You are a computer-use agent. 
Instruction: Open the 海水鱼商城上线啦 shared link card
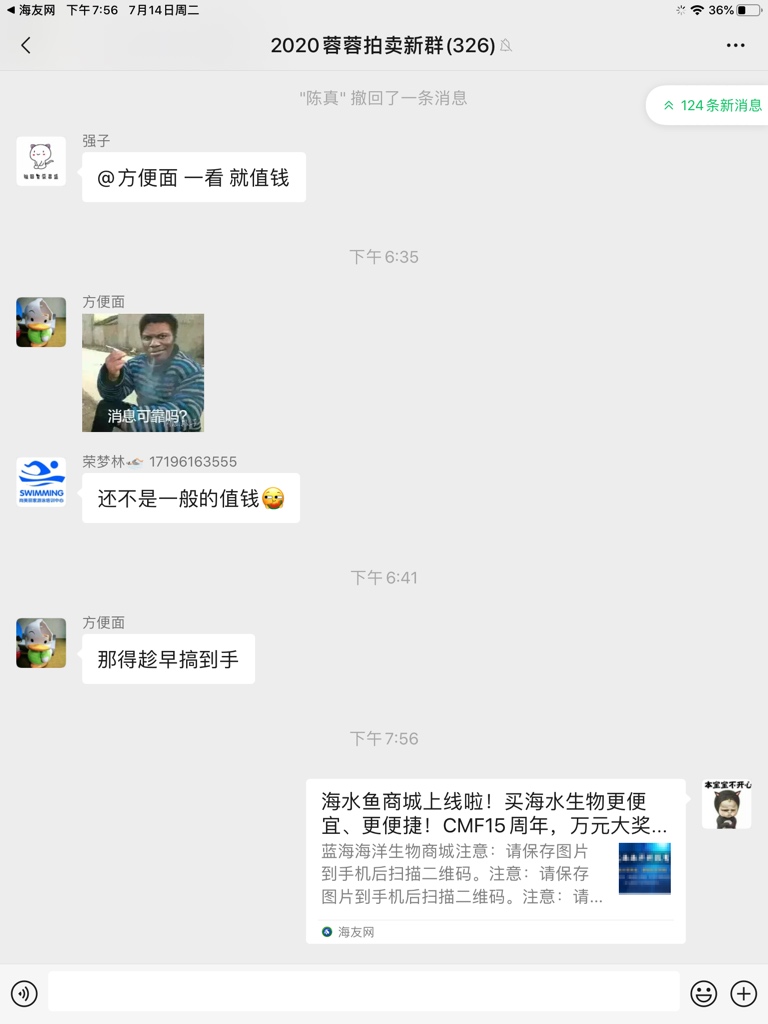click(x=495, y=860)
